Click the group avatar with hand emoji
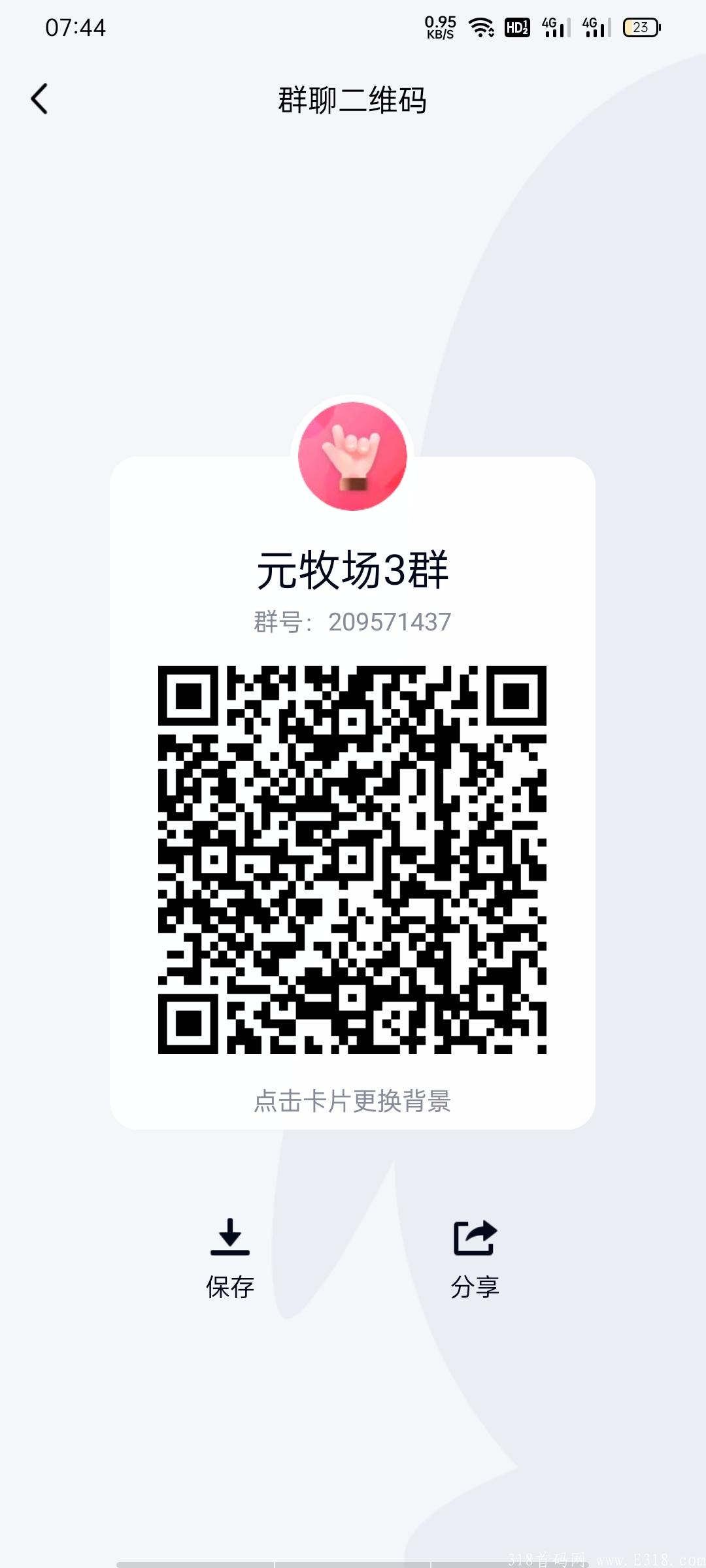706x1568 pixels. coord(353,455)
